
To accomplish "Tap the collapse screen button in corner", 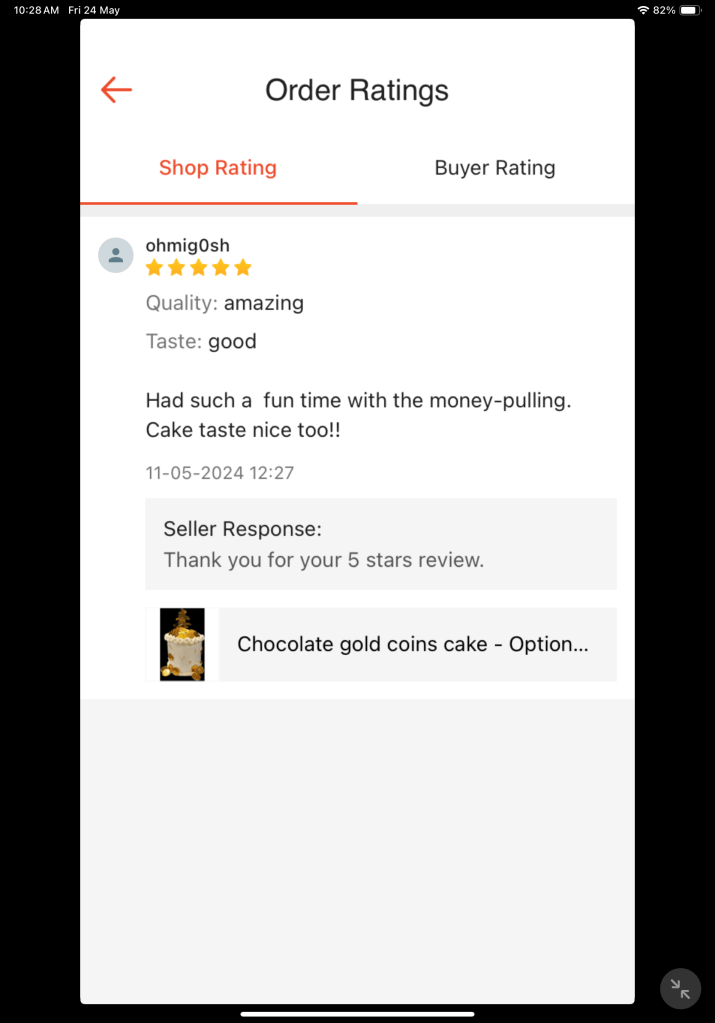I will [x=680, y=989].
